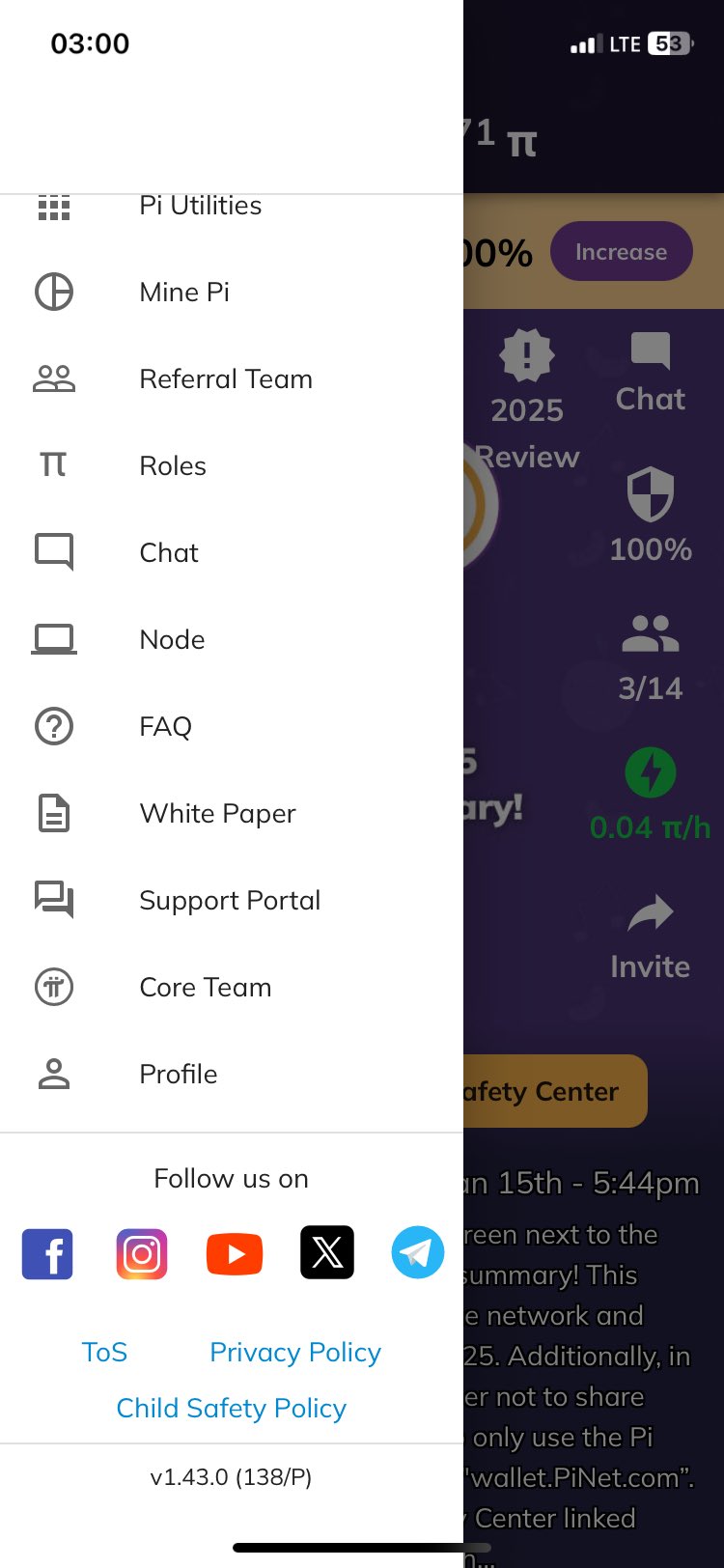Go to Profile
Image resolution: width=724 pixels, height=1568 pixels.
(179, 1074)
